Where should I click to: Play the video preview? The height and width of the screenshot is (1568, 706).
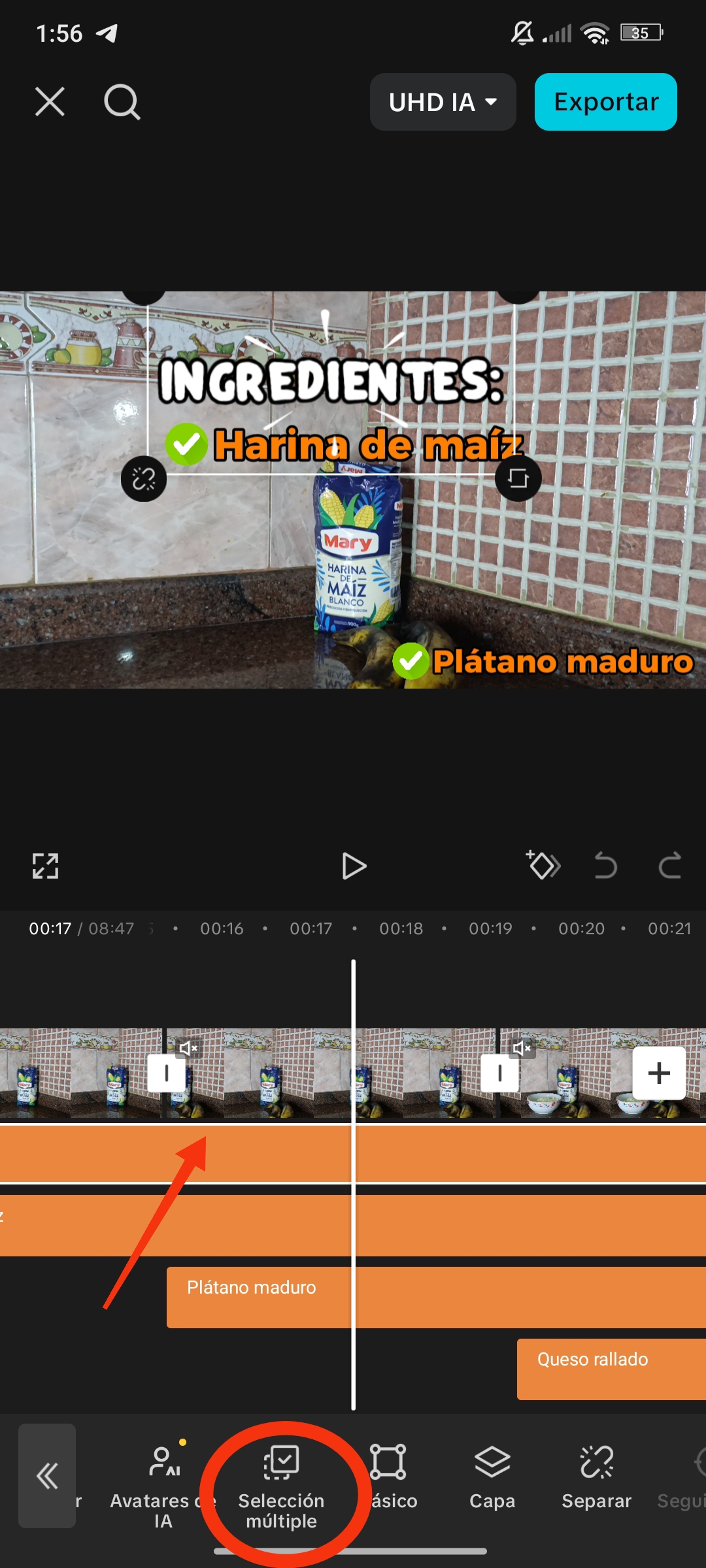354,866
